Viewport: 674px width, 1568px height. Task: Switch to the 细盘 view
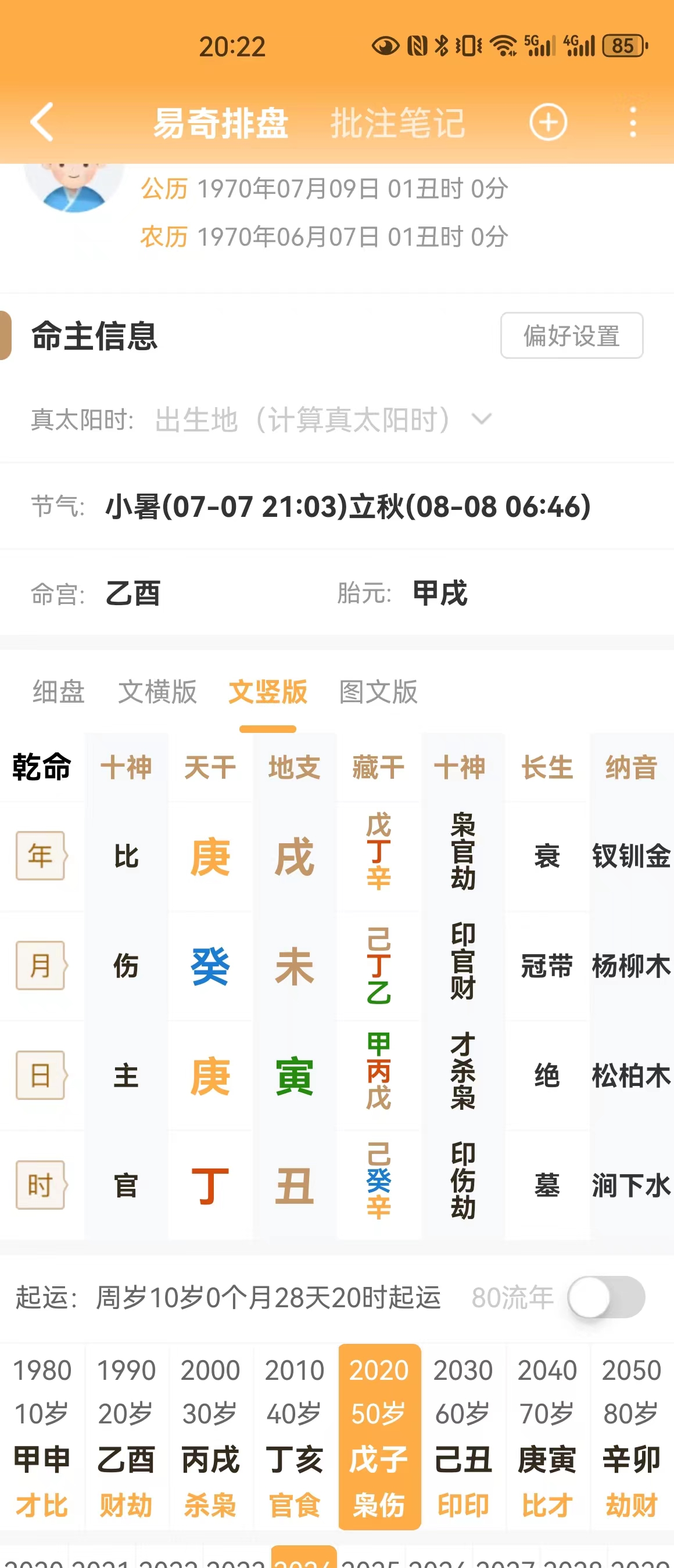coord(59,692)
